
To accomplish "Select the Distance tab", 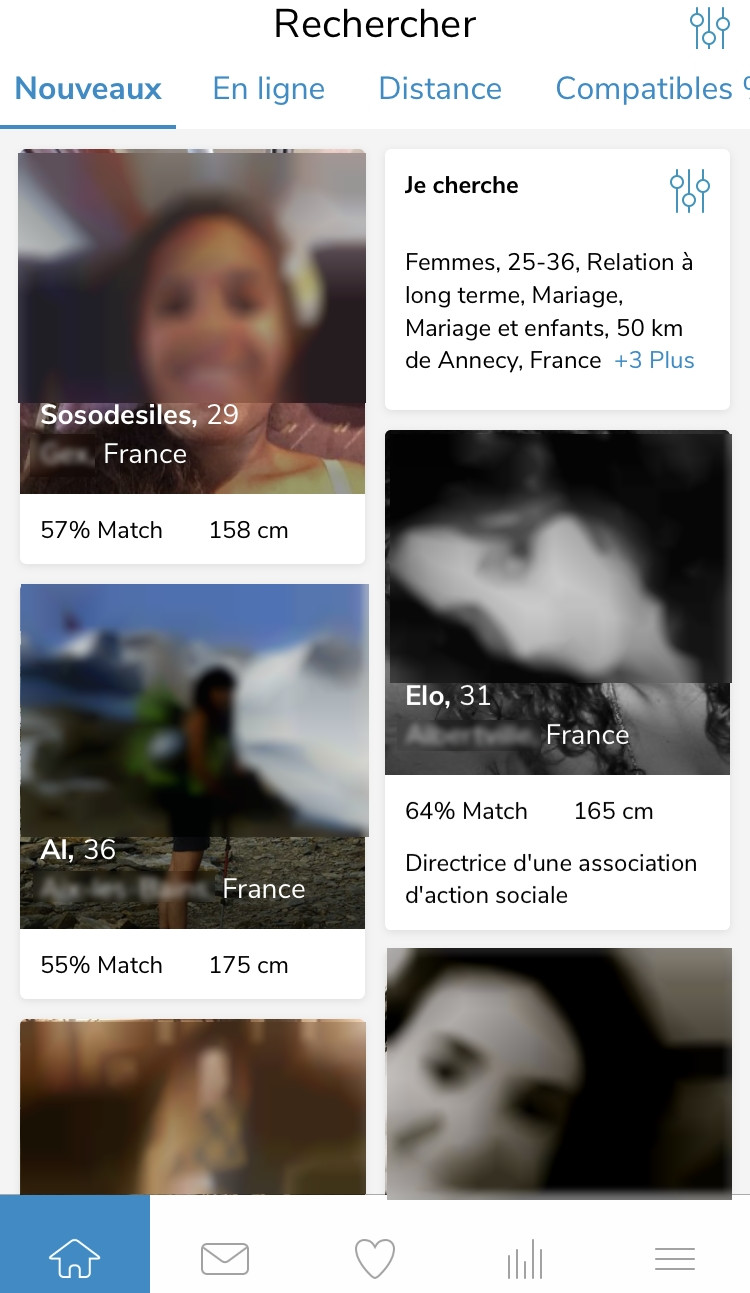I will point(440,89).
